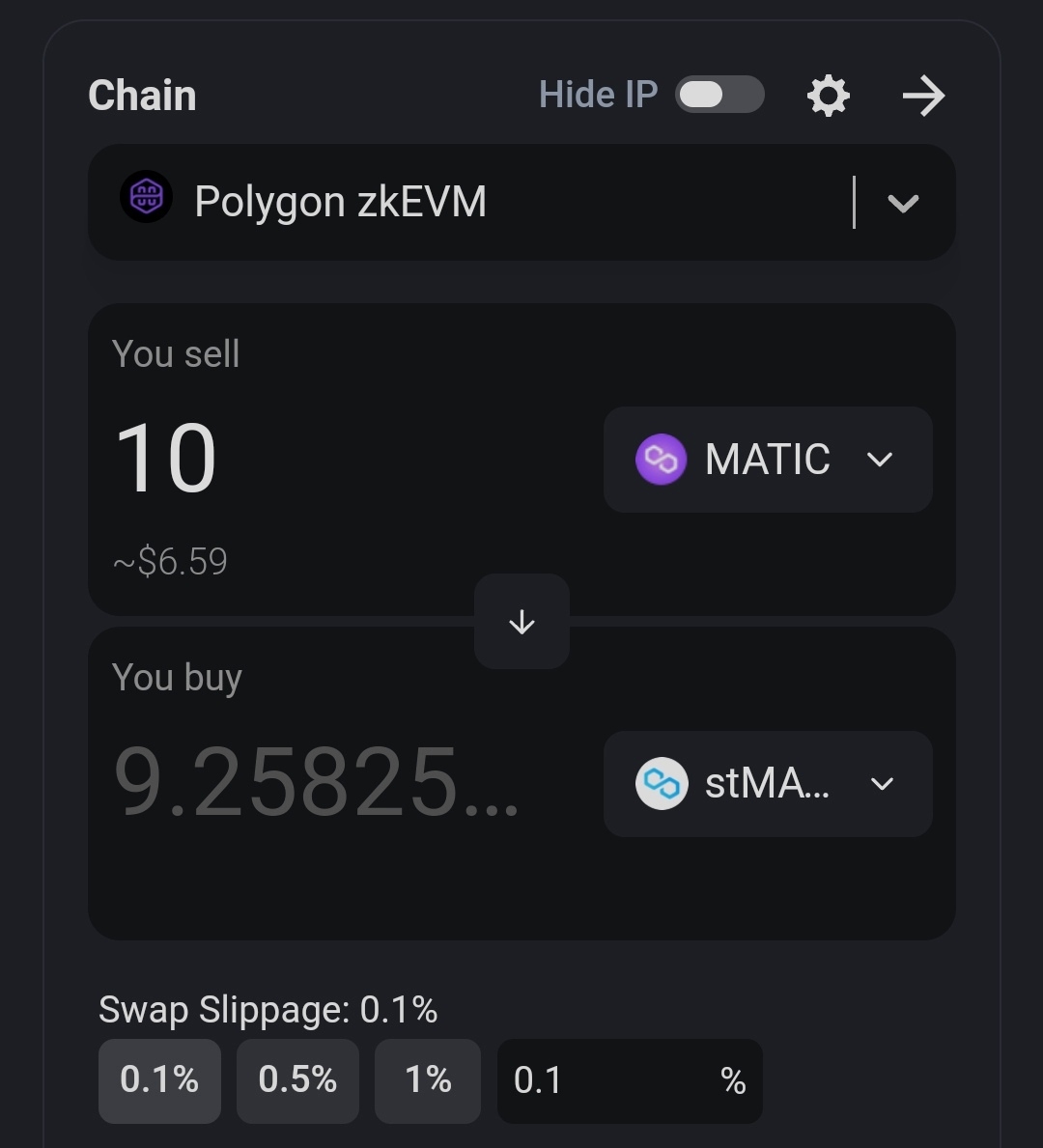Click the purple MATIC token logo

click(x=661, y=460)
